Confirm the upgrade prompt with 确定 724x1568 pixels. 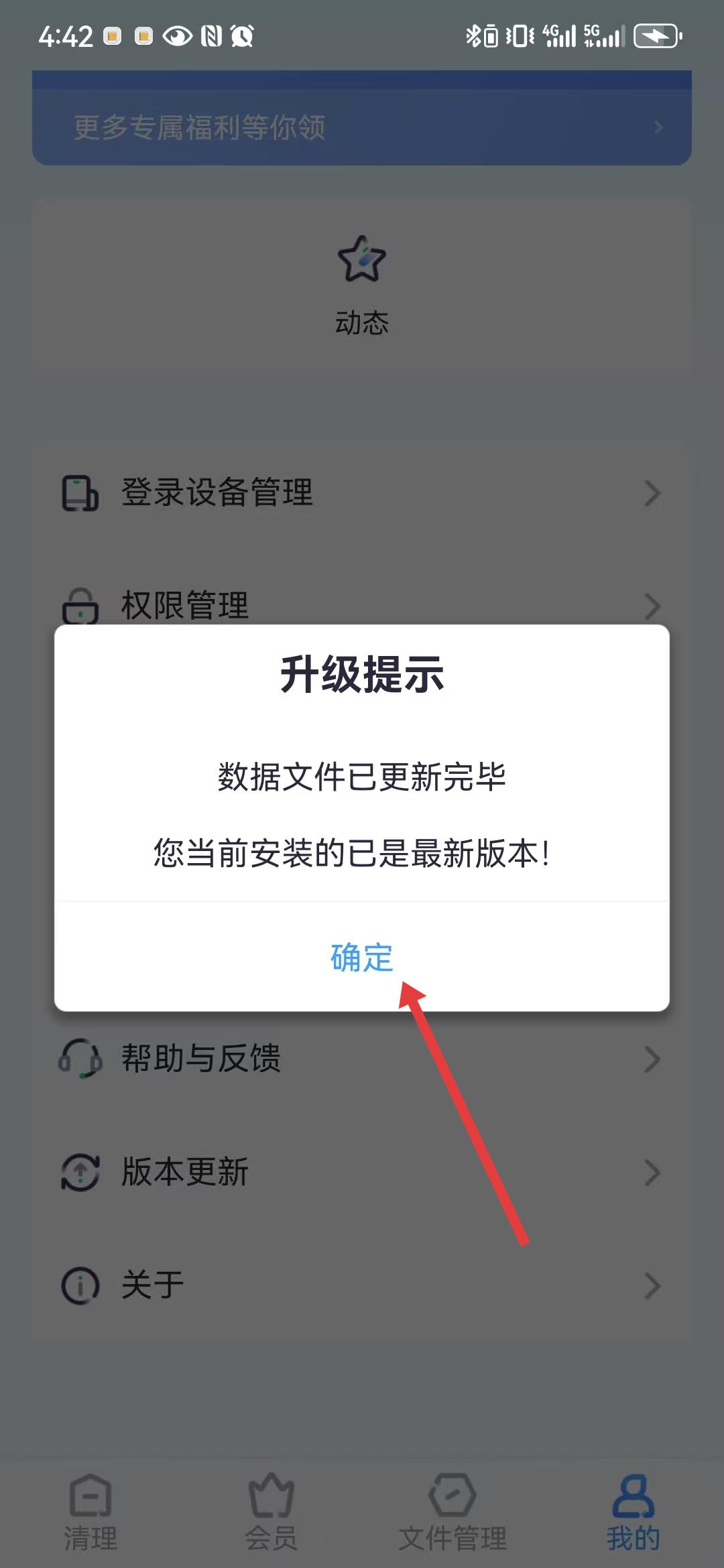(x=361, y=956)
